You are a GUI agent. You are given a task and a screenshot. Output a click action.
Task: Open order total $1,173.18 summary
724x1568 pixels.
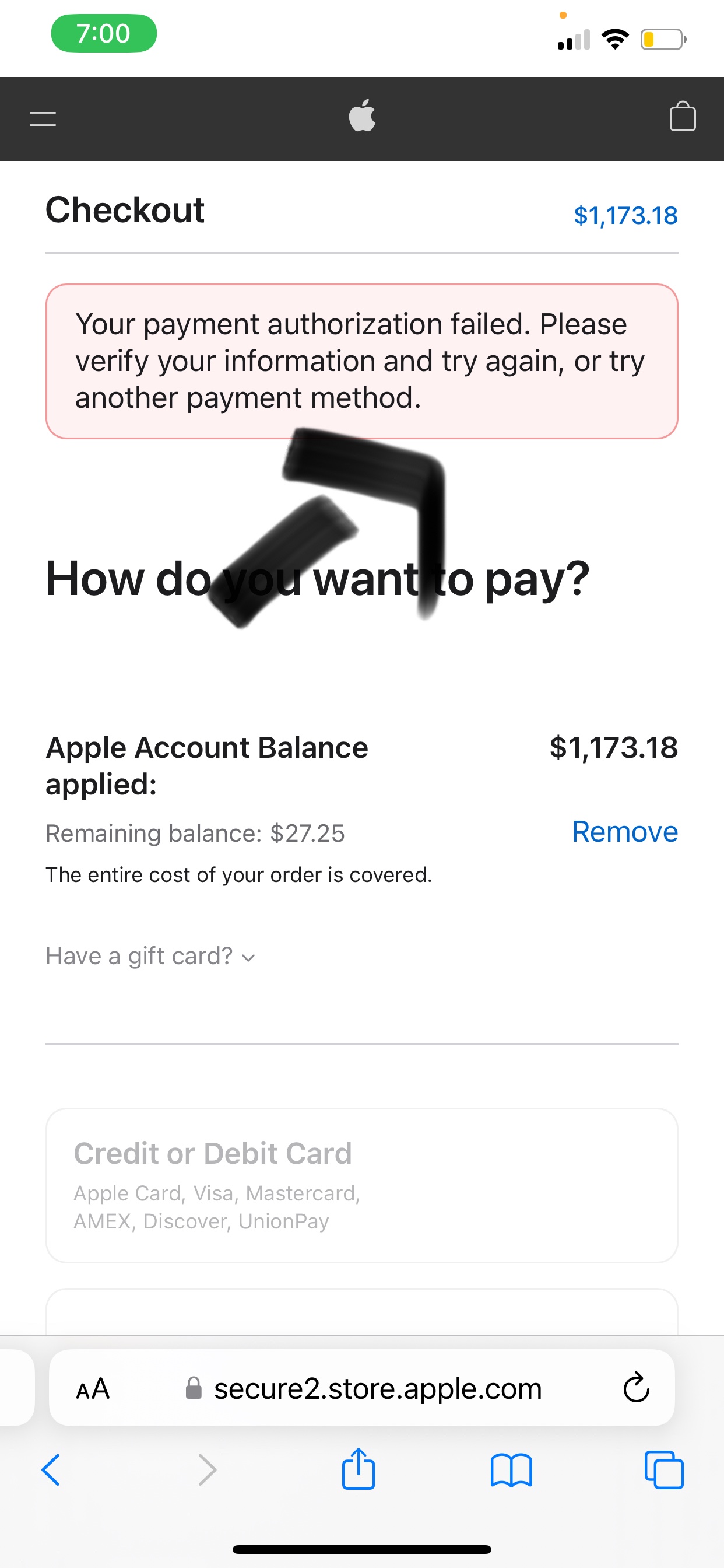tap(625, 215)
